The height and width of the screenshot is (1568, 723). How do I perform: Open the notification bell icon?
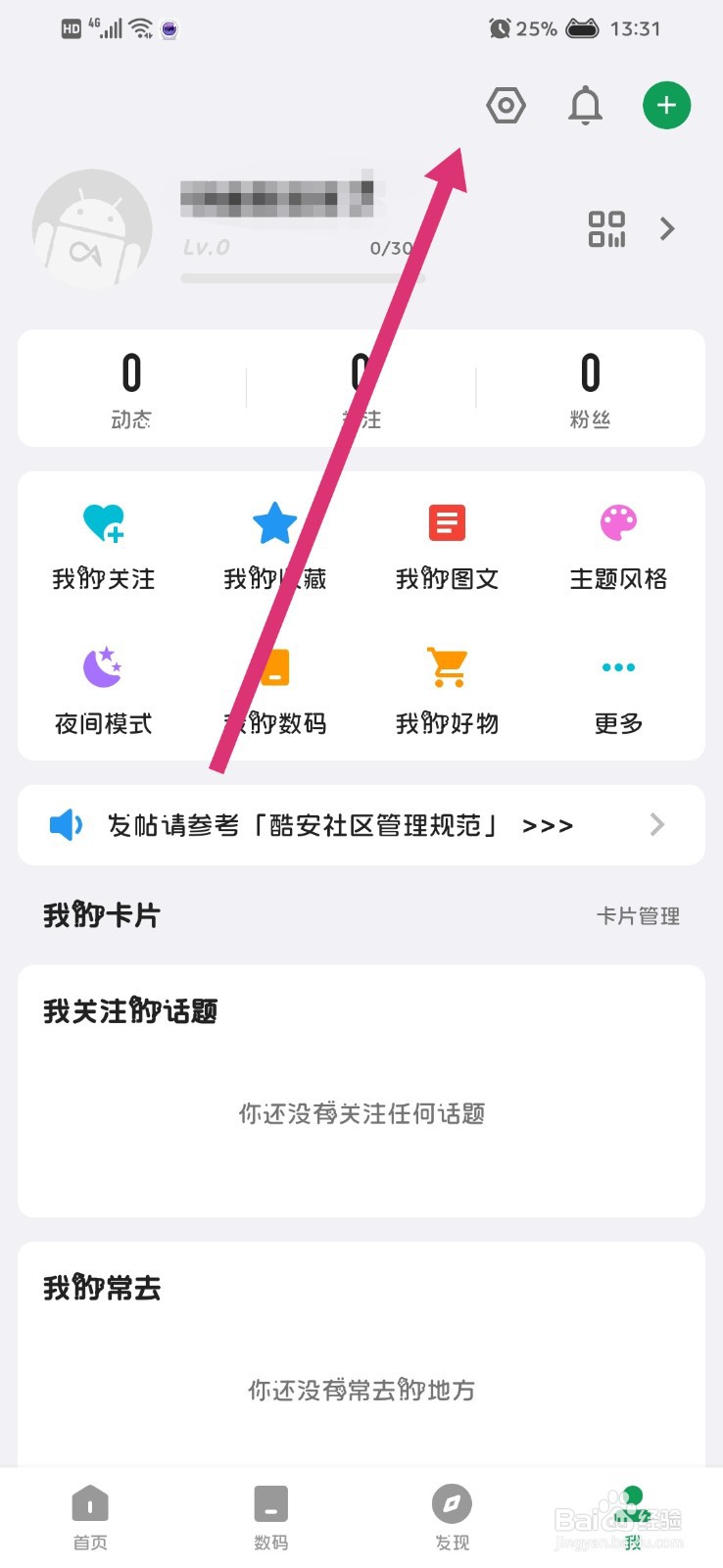(x=585, y=105)
